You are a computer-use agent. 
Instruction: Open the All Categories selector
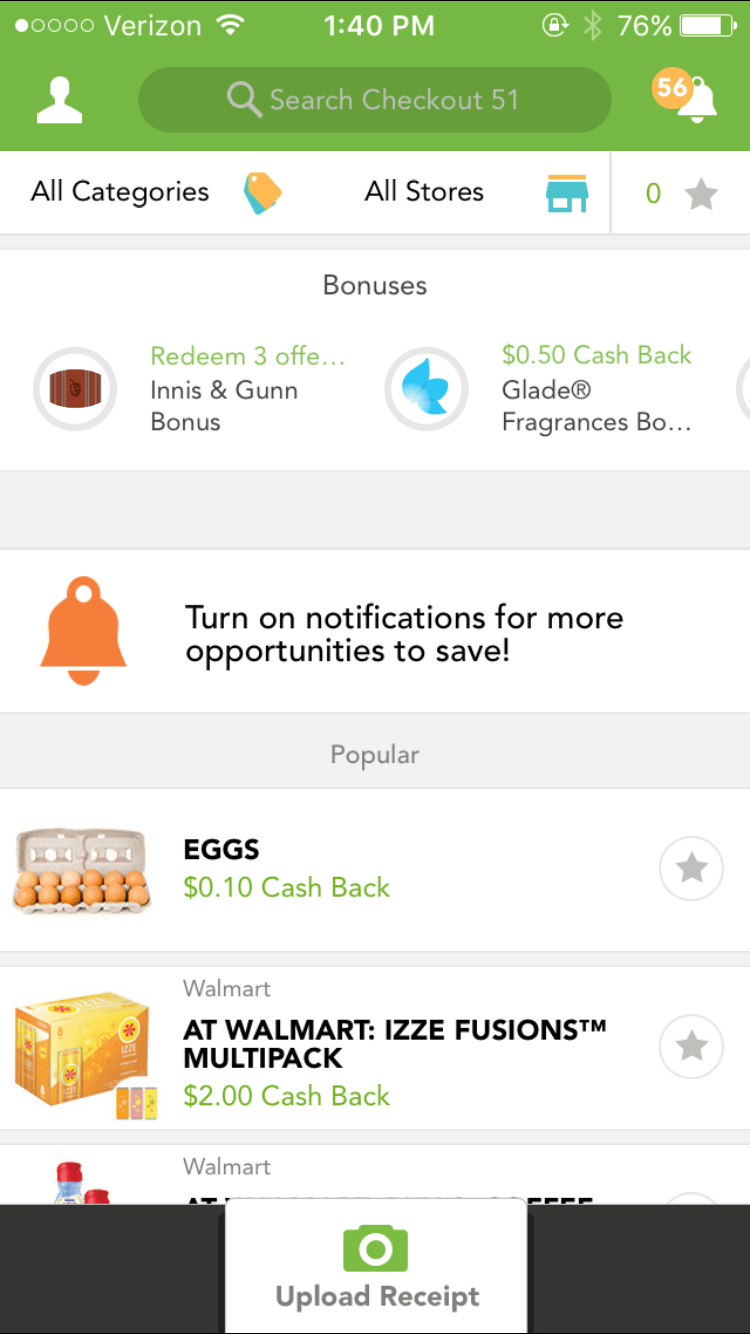click(x=119, y=191)
